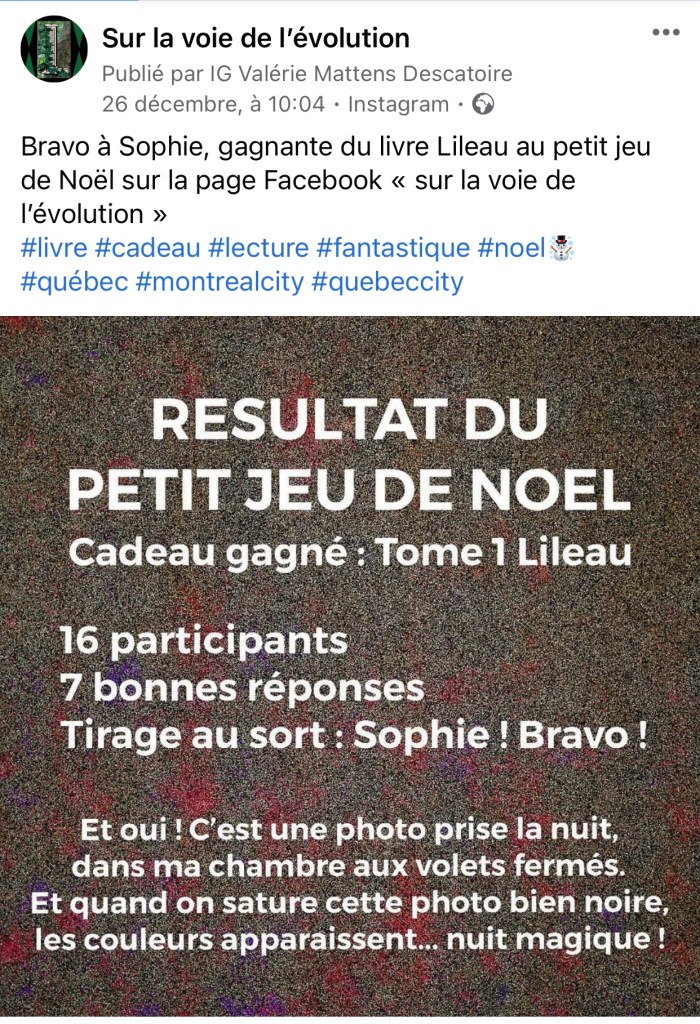700x1024 pixels.
Task: Open the #montrealcity hashtag
Action: (219, 282)
